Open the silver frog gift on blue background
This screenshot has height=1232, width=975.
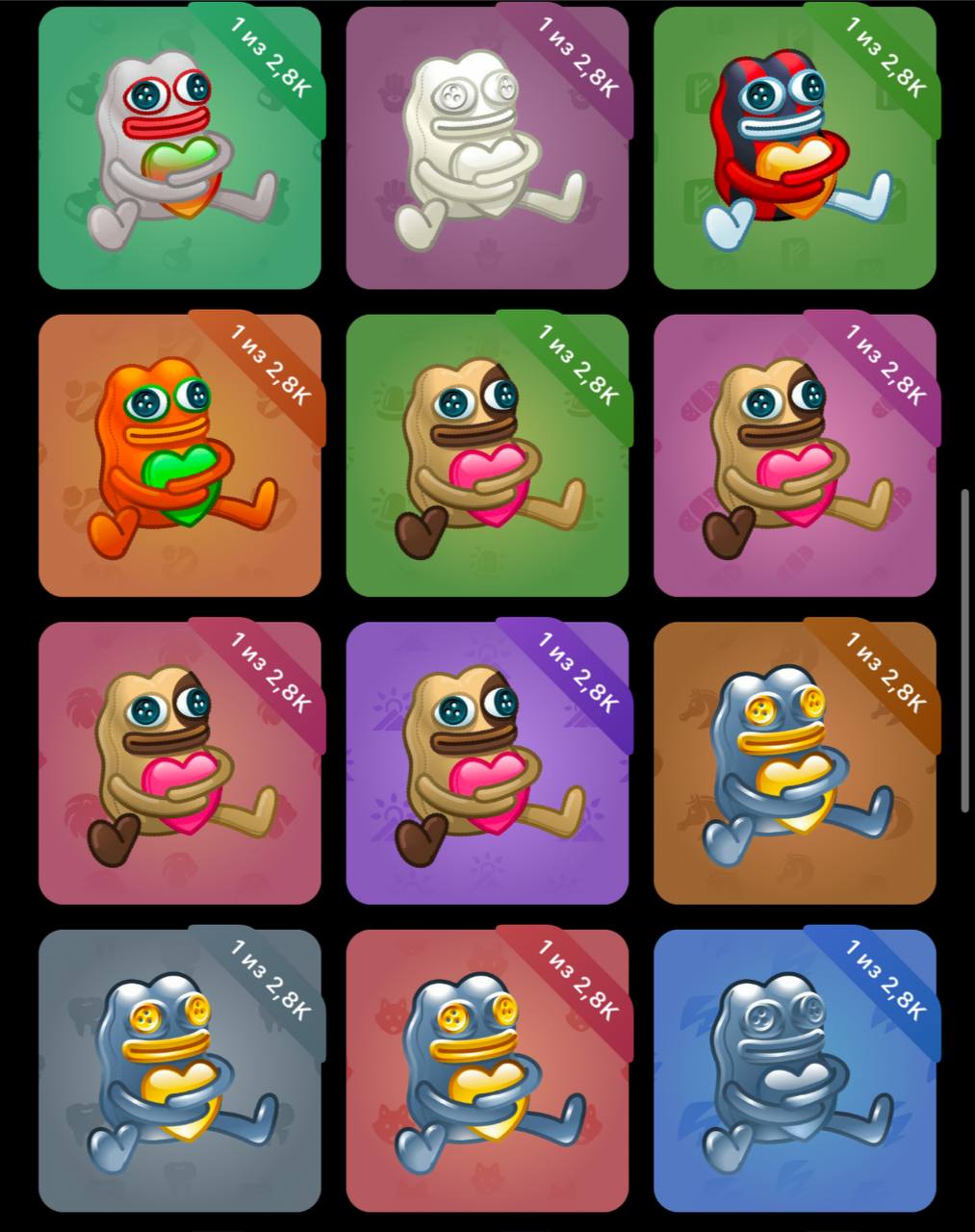tap(794, 1069)
